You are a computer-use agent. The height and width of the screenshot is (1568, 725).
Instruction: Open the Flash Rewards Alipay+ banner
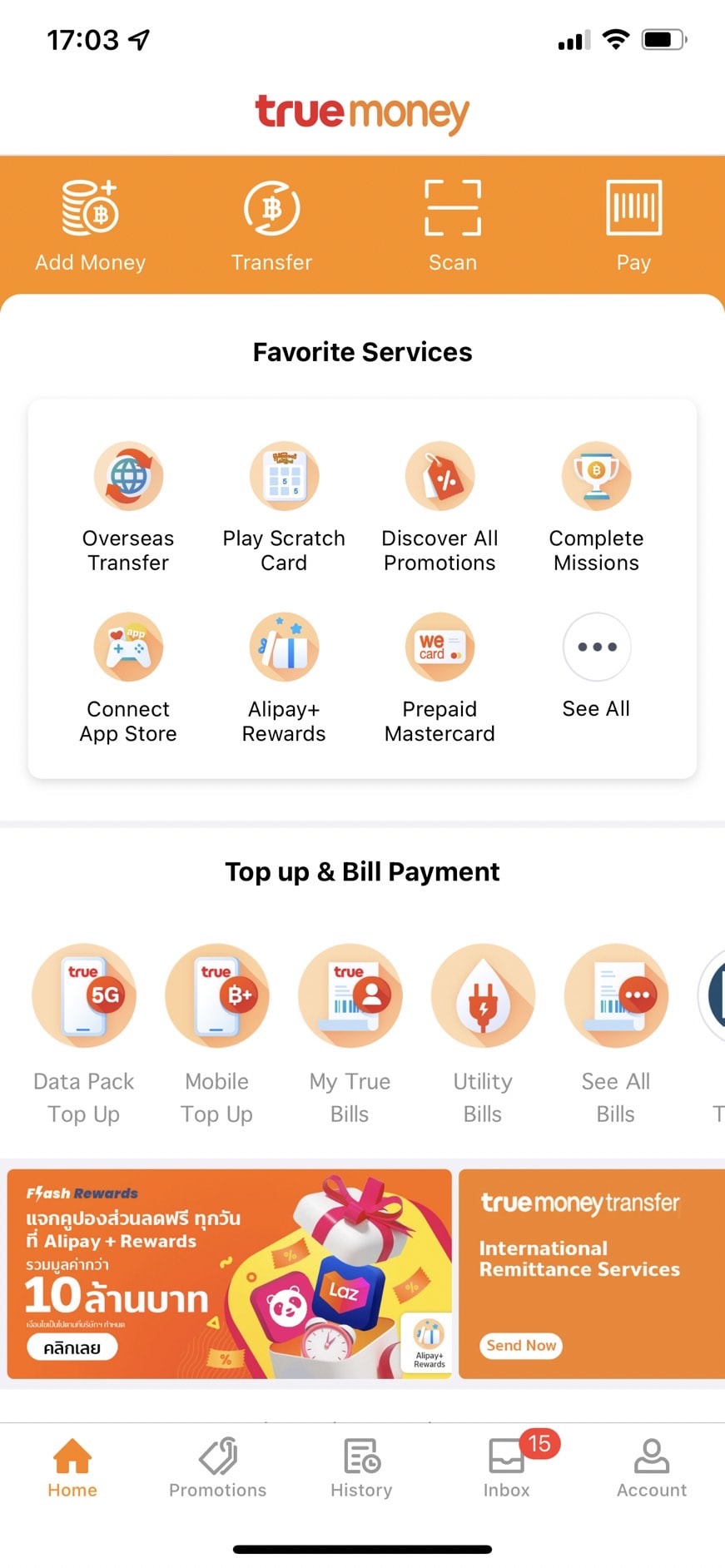(229, 1273)
